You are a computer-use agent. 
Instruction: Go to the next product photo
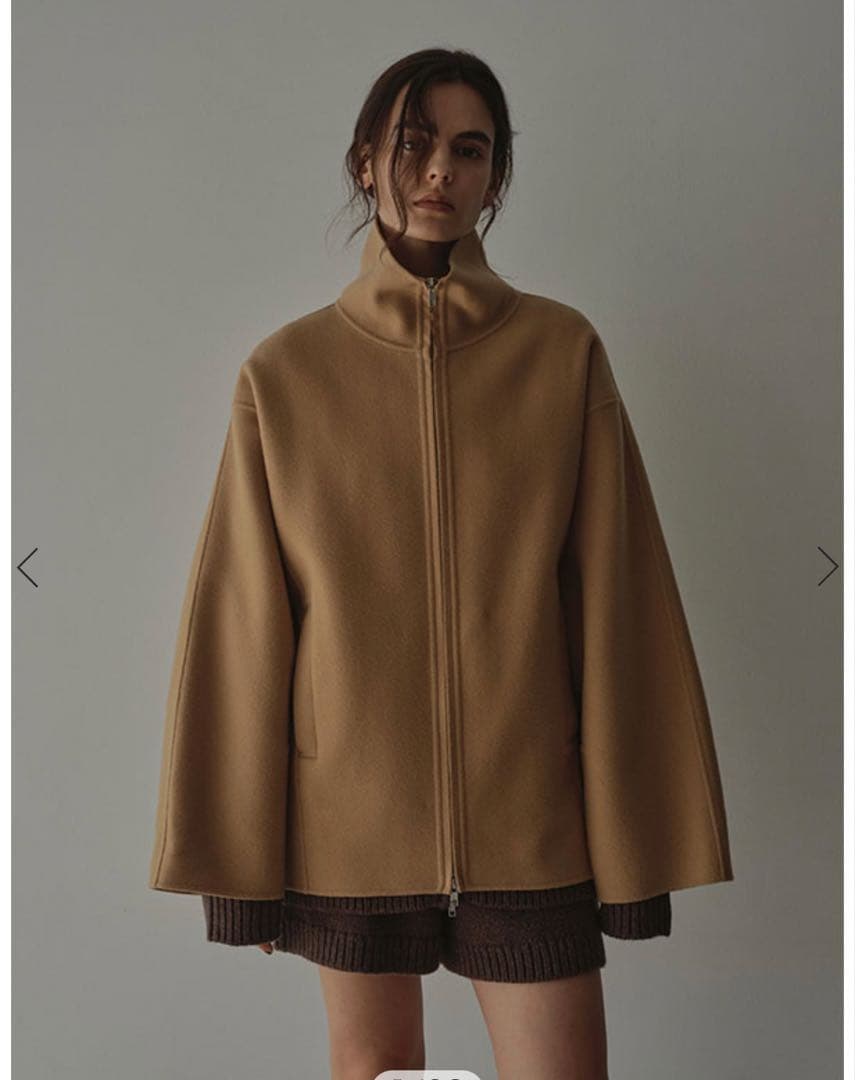[827, 566]
